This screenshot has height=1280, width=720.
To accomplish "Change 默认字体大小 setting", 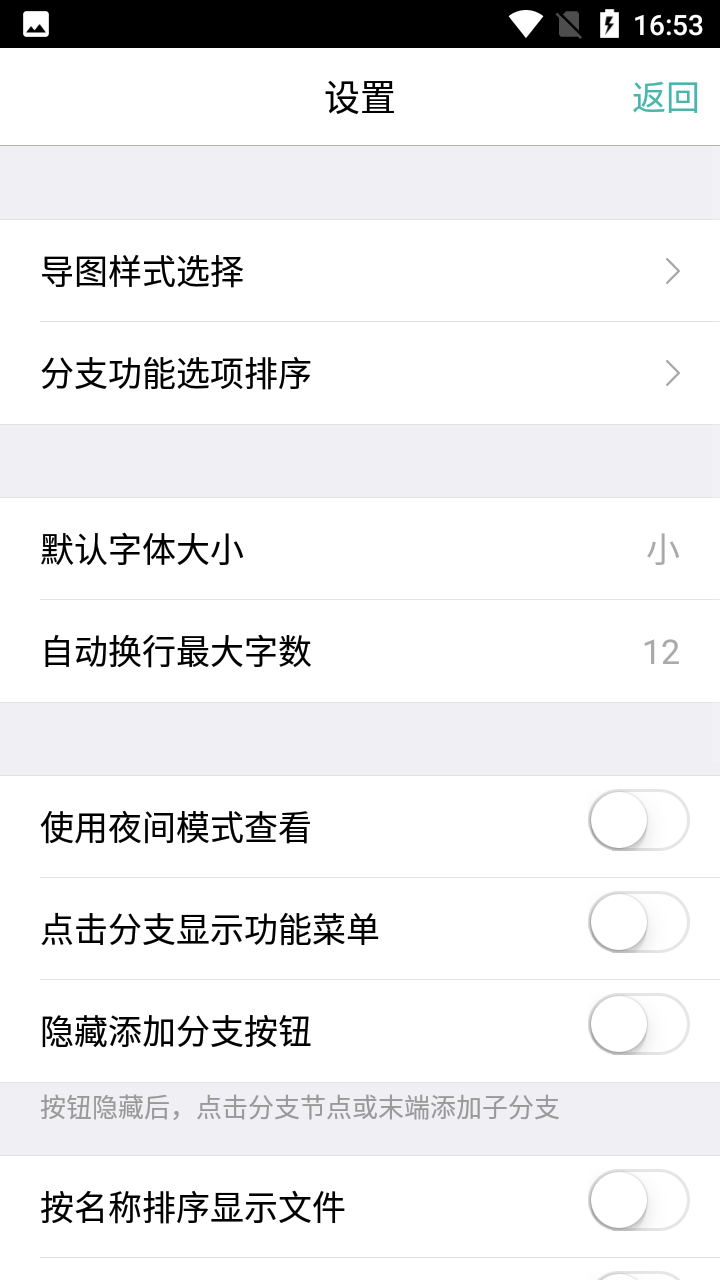I will click(x=360, y=549).
